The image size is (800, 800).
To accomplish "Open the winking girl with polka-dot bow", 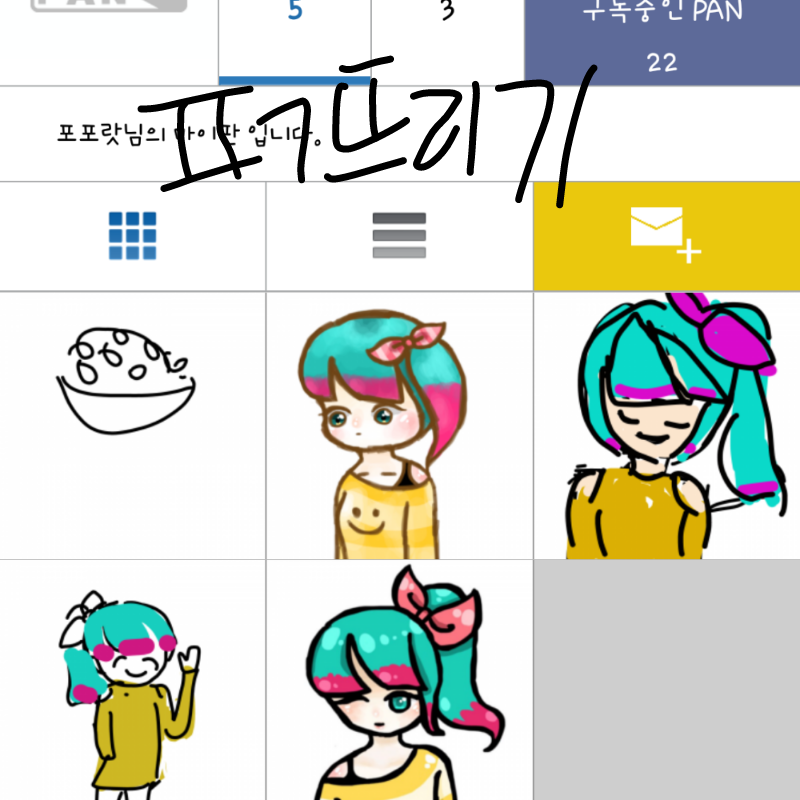I will click(x=399, y=680).
